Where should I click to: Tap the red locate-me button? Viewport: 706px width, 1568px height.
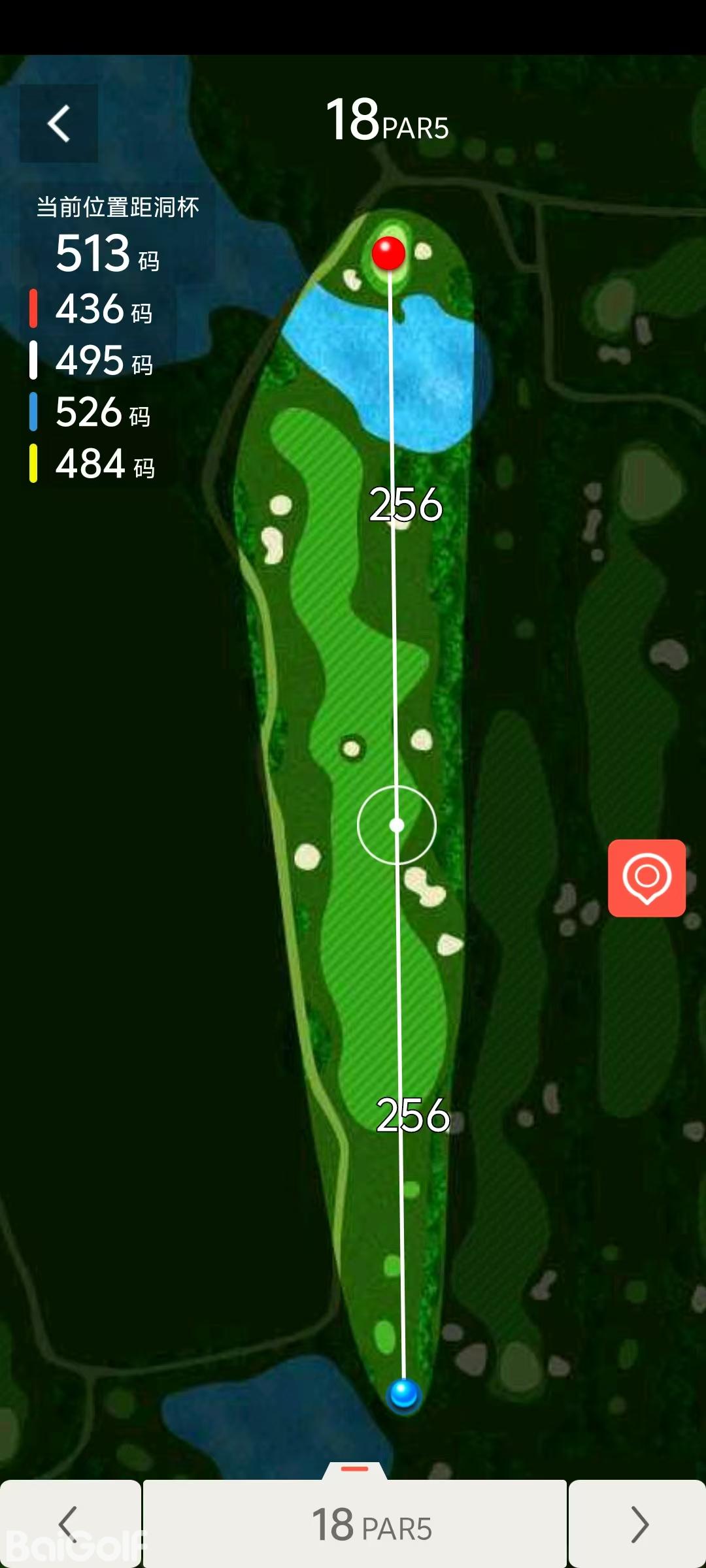tap(647, 877)
